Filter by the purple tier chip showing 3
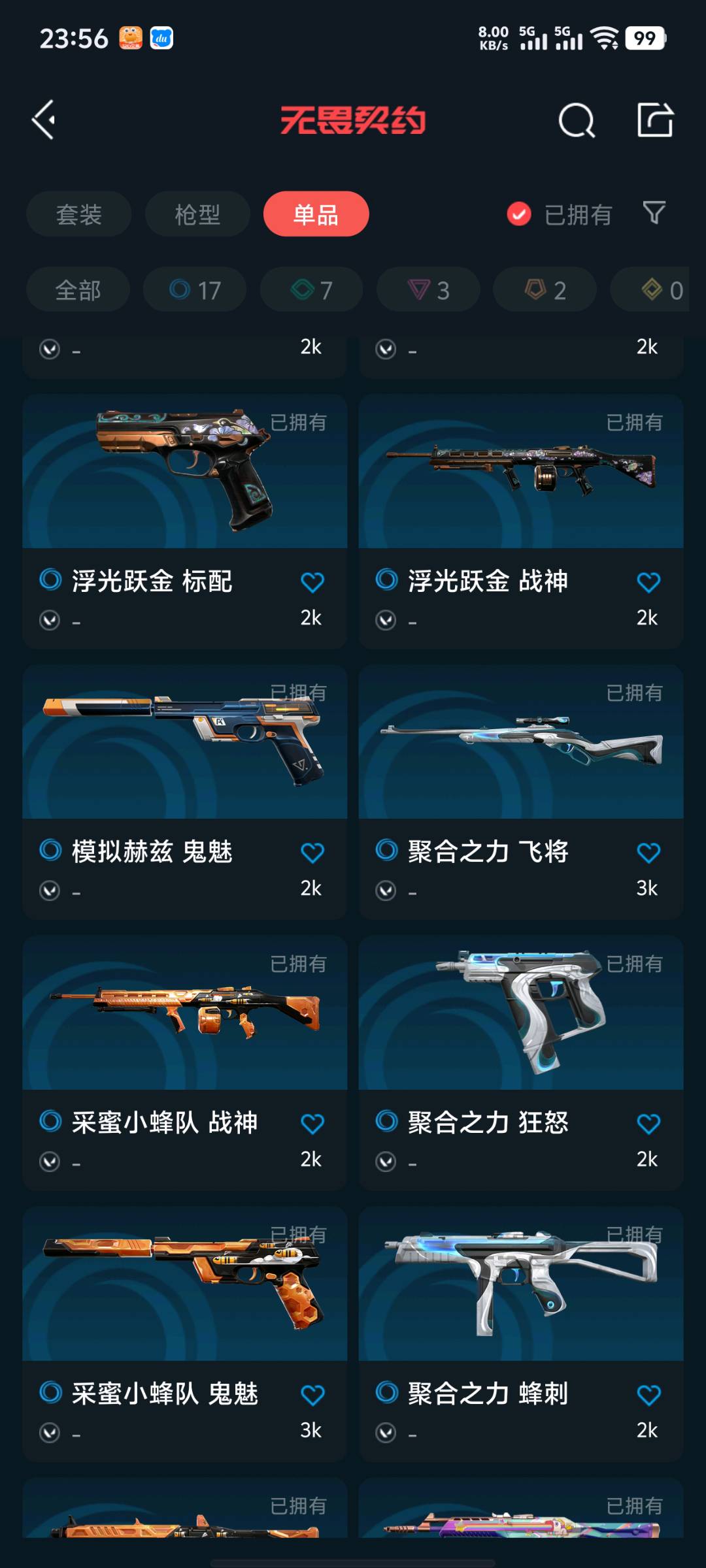 (x=429, y=289)
